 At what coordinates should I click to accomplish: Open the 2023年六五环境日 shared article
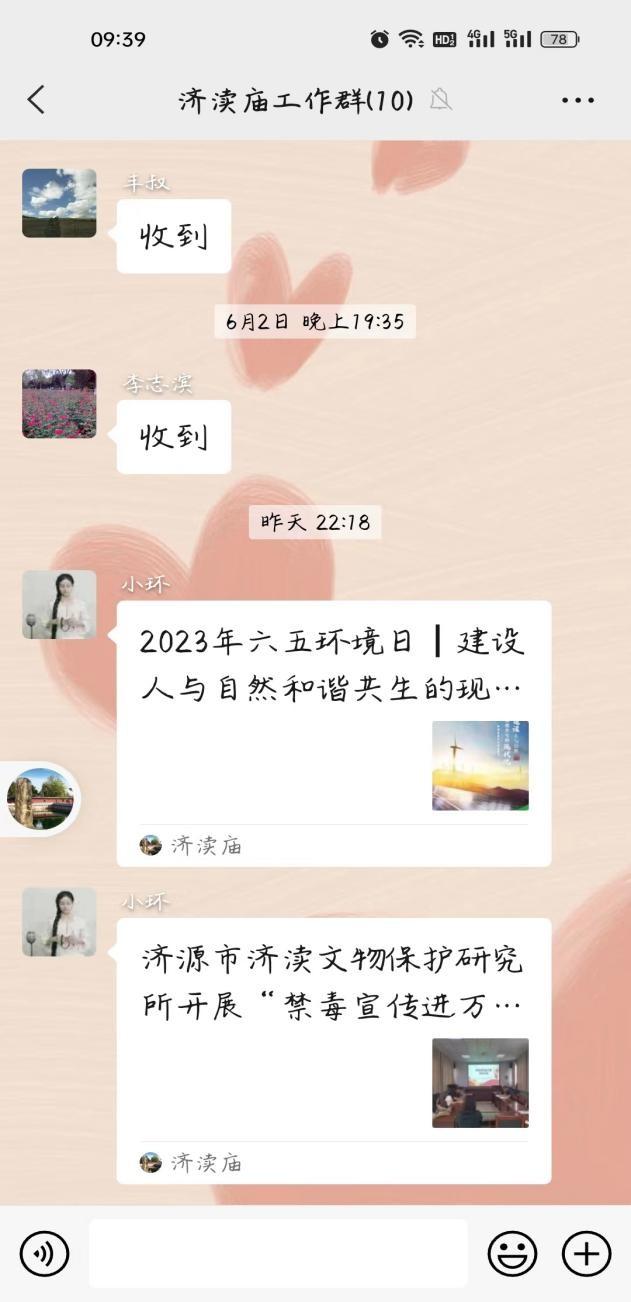(x=333, y=733)
